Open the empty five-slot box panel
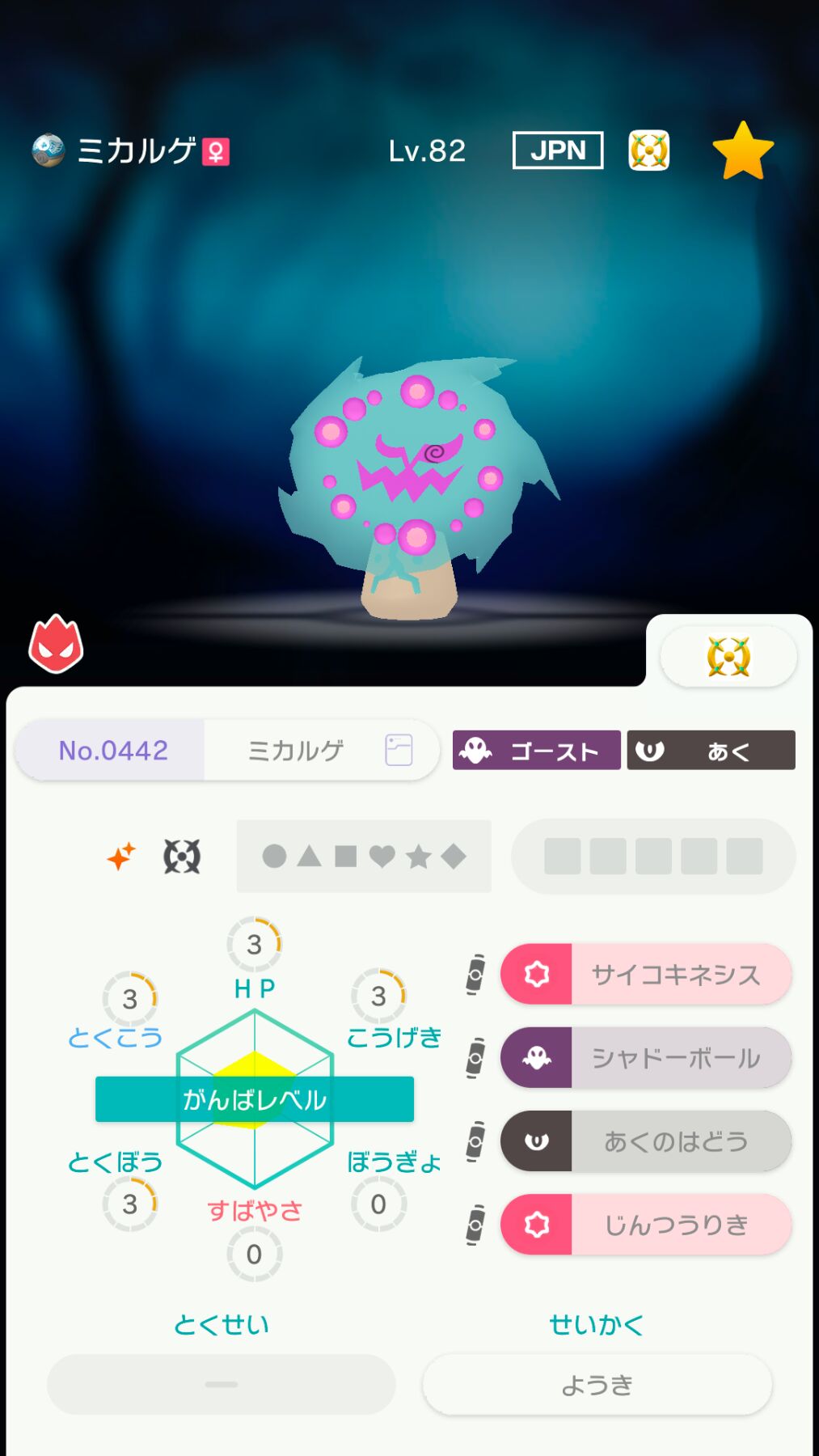Viewport: 819px width, 1456px height. point(653,856)
